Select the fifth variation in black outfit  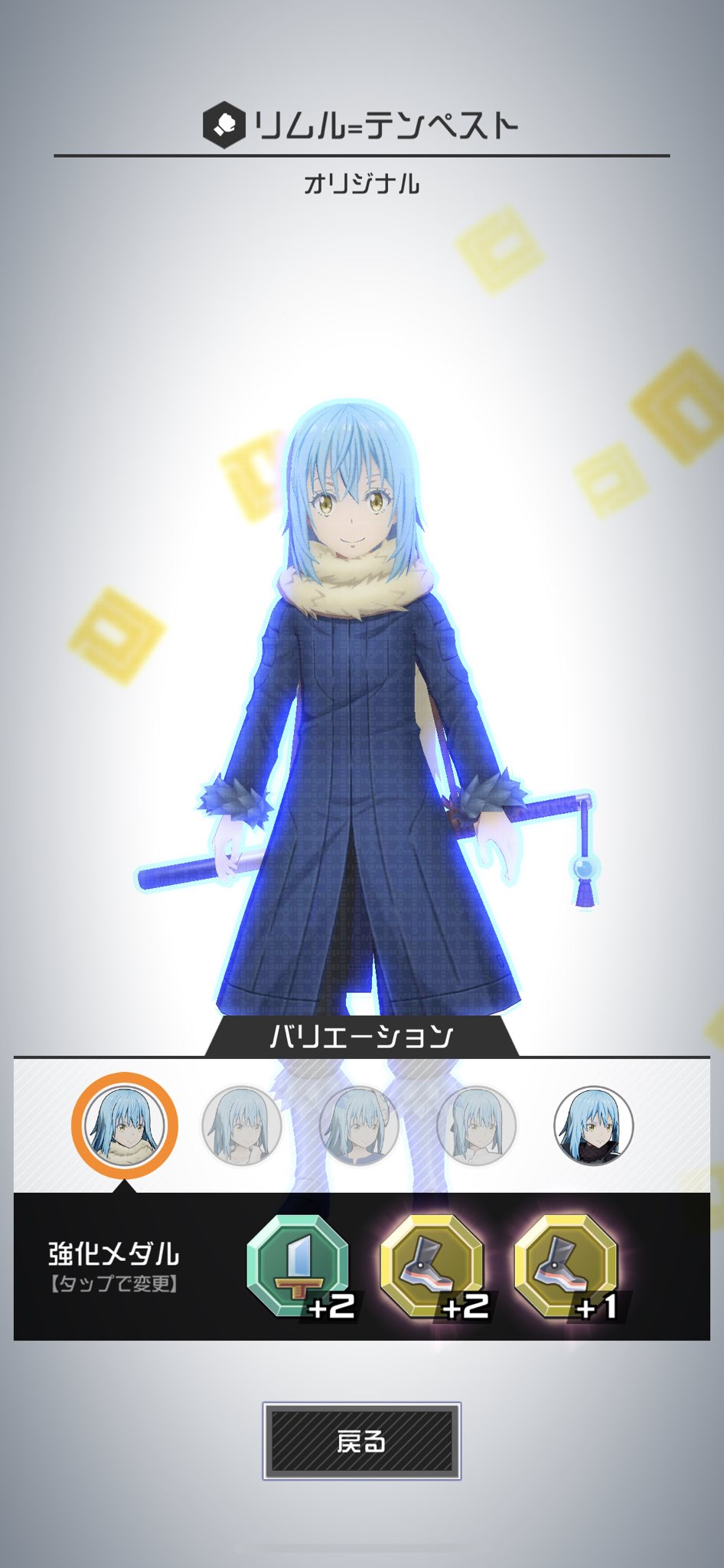click(593, 1125)
